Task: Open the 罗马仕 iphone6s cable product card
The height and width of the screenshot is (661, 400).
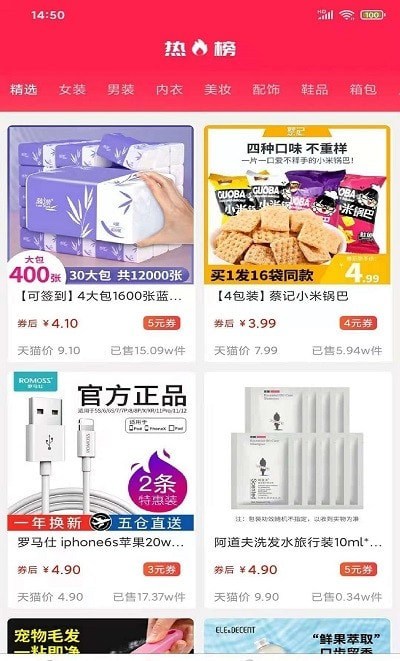Action: pos(101,489)
